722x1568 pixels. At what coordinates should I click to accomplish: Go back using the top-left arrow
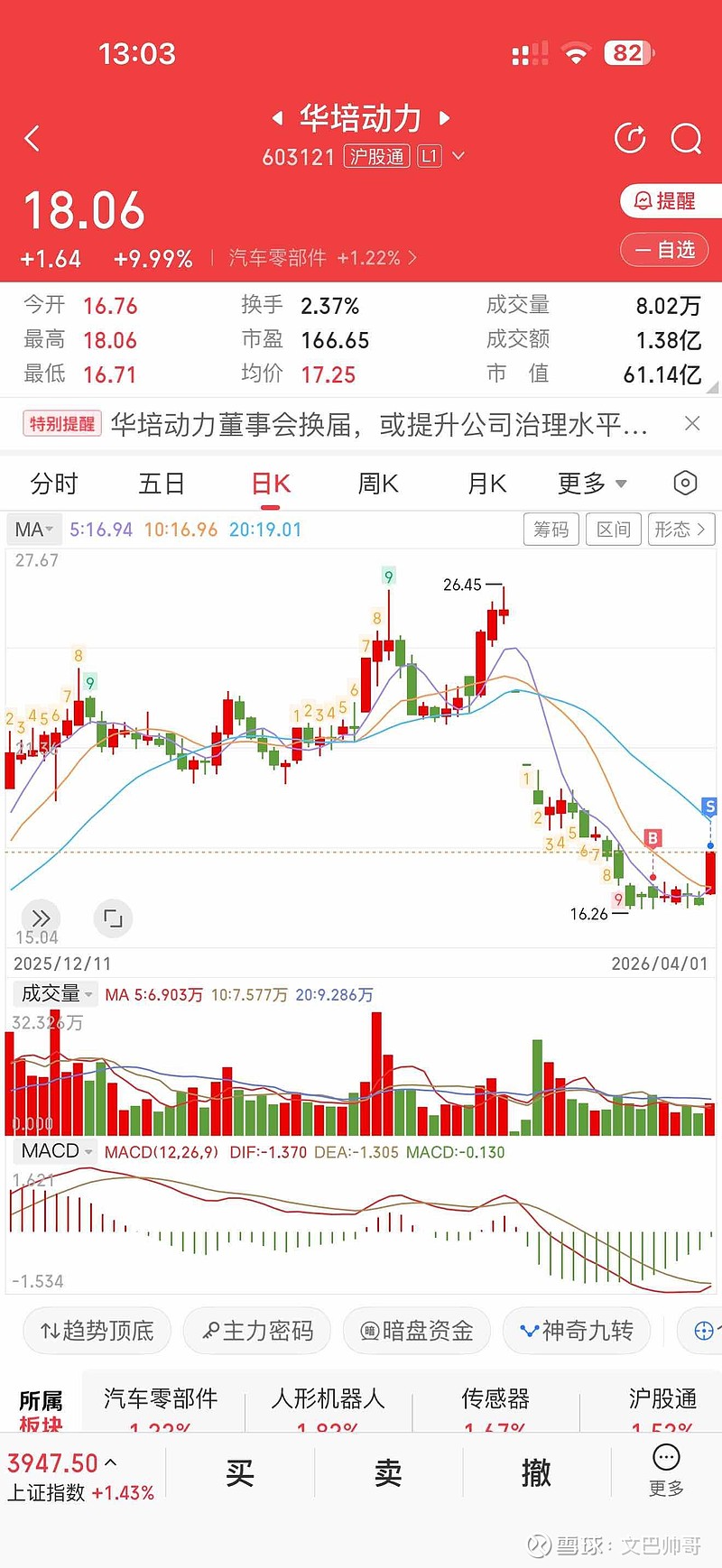click(32, 138)
